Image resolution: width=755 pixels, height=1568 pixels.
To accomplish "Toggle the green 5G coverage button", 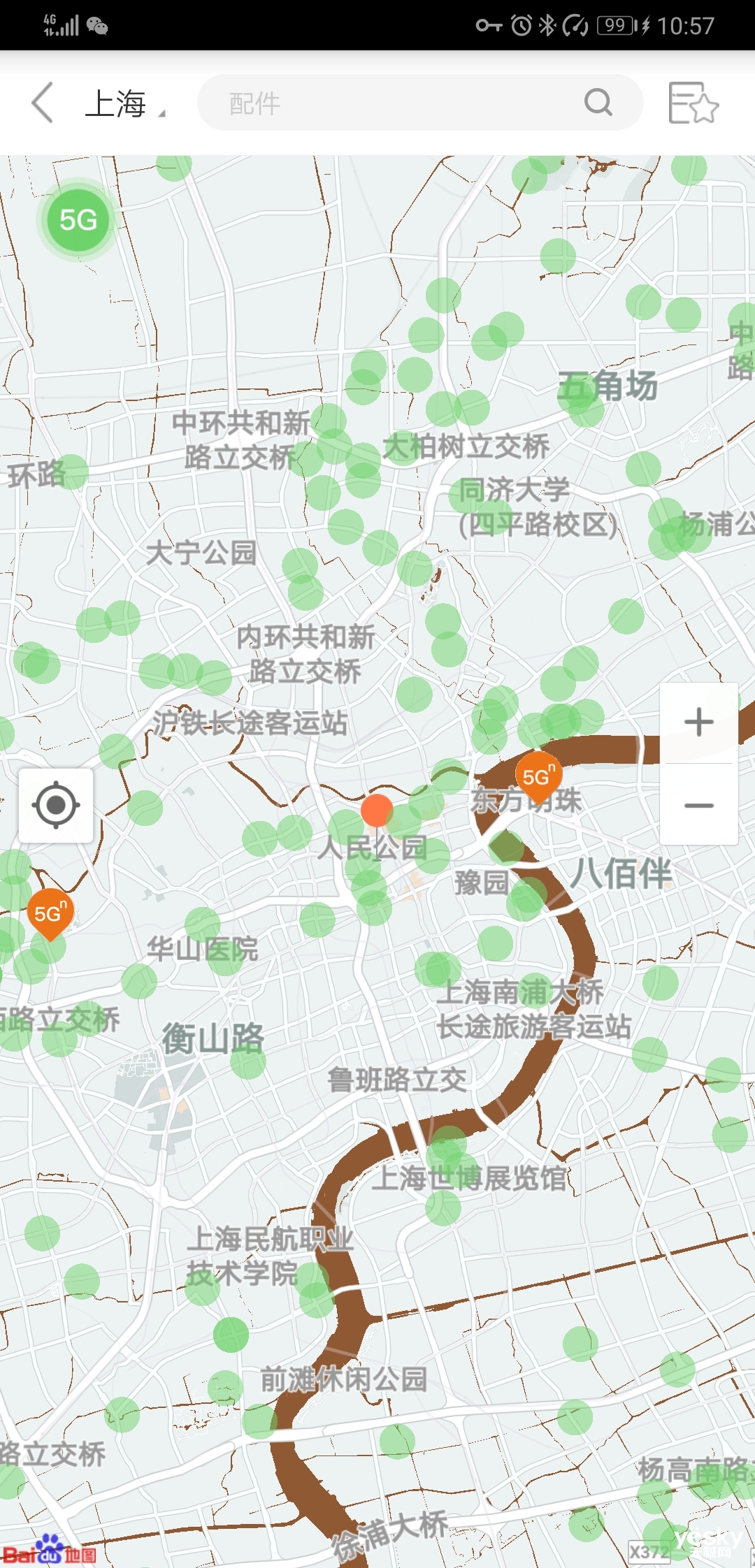I will click(78, 220).
